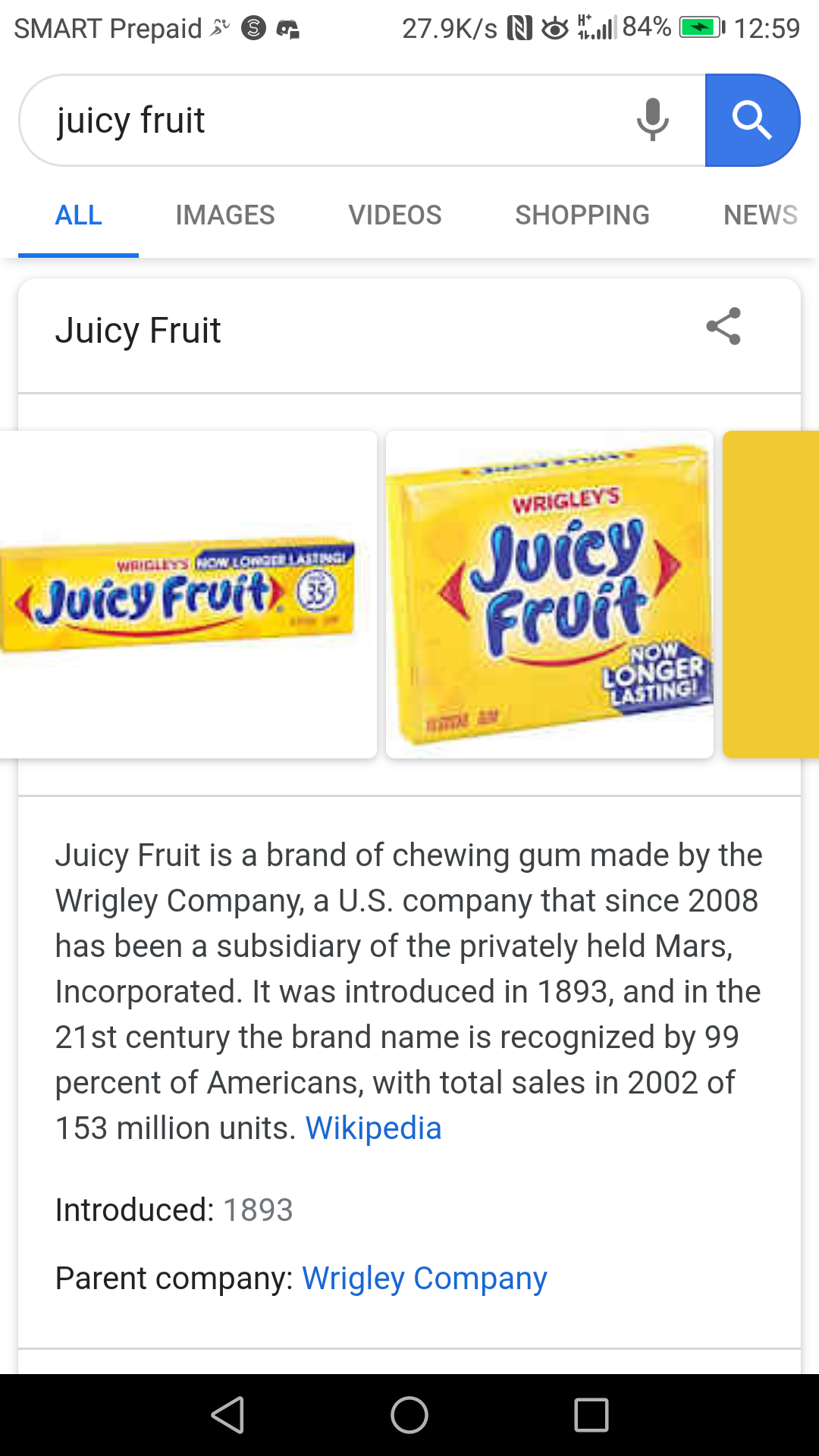Share the Juicy Fruit knowledge panel

tap(723, 327)
